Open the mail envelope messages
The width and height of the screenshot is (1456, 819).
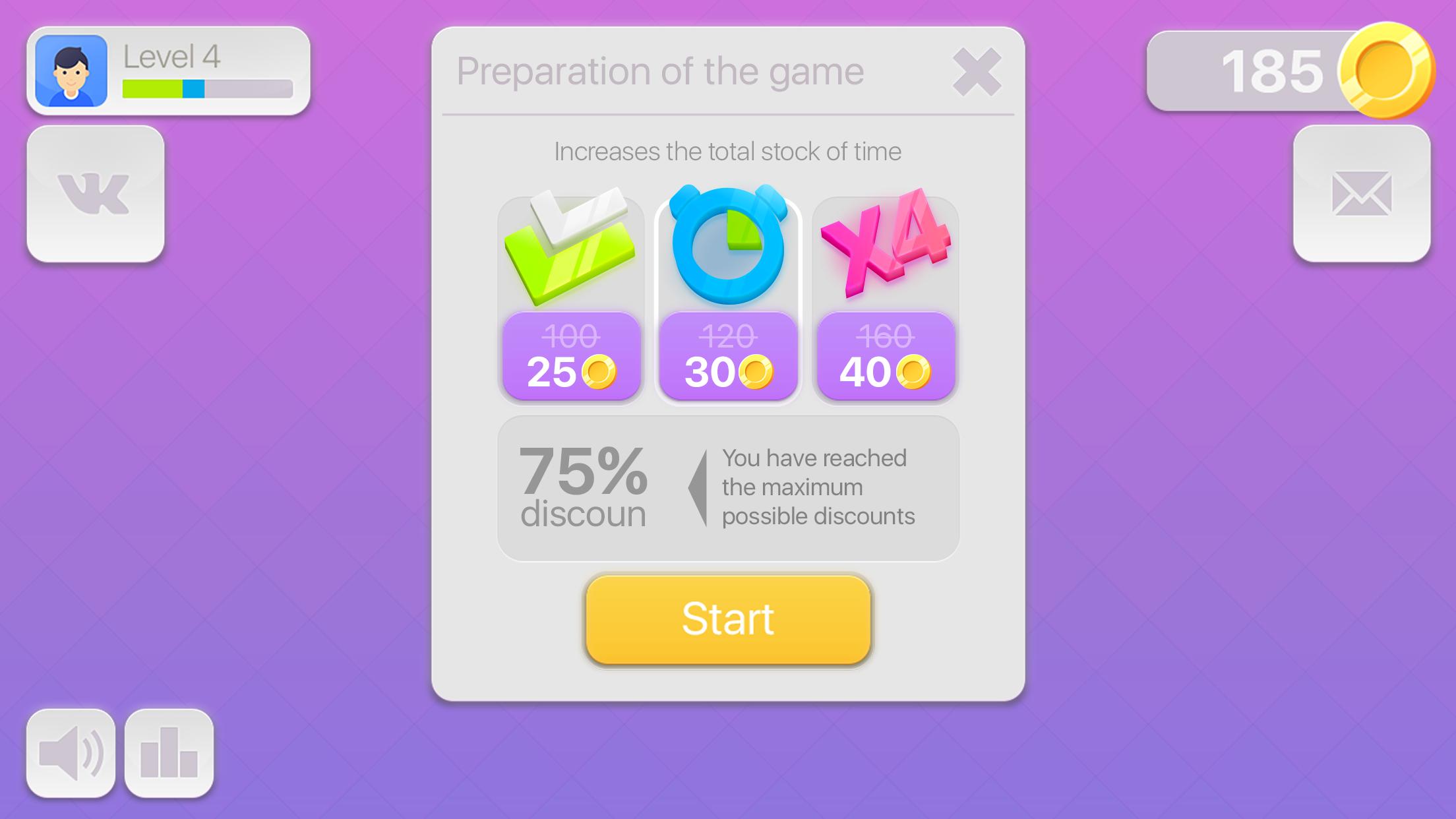[1361, 194]
